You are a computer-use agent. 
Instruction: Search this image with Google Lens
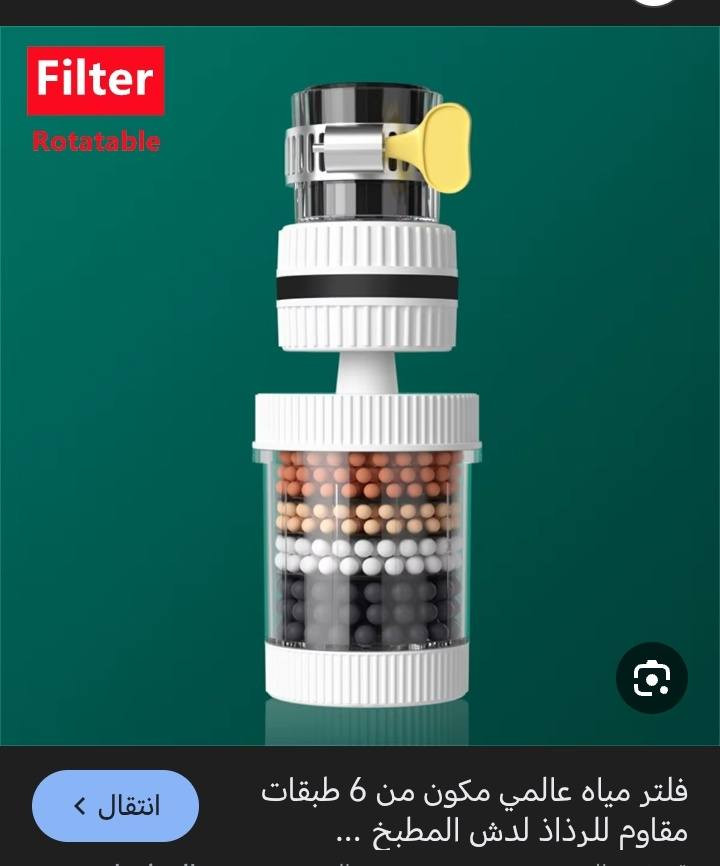coord(651,678)
